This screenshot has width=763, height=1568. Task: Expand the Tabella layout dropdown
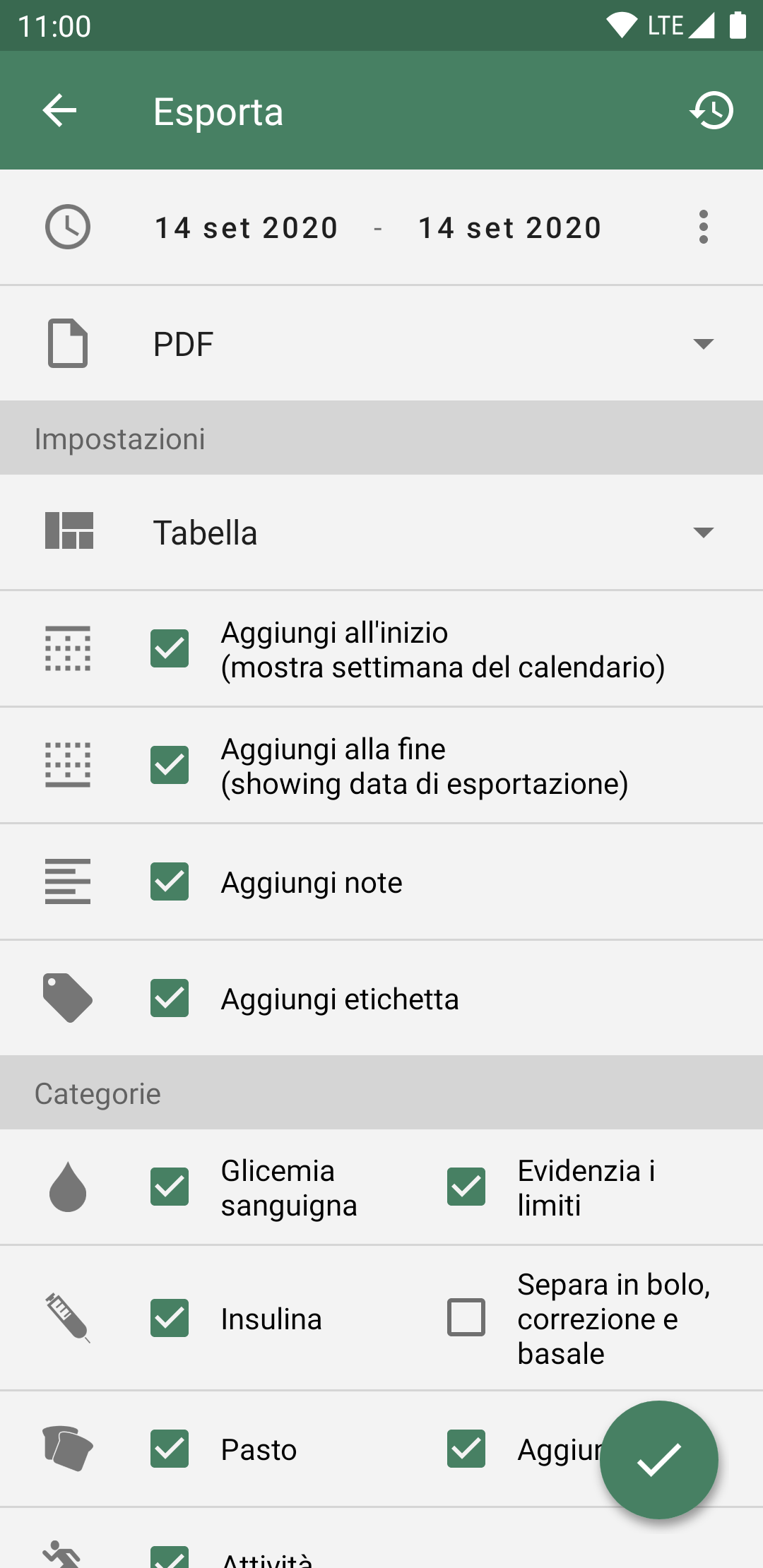pos(381,533)
